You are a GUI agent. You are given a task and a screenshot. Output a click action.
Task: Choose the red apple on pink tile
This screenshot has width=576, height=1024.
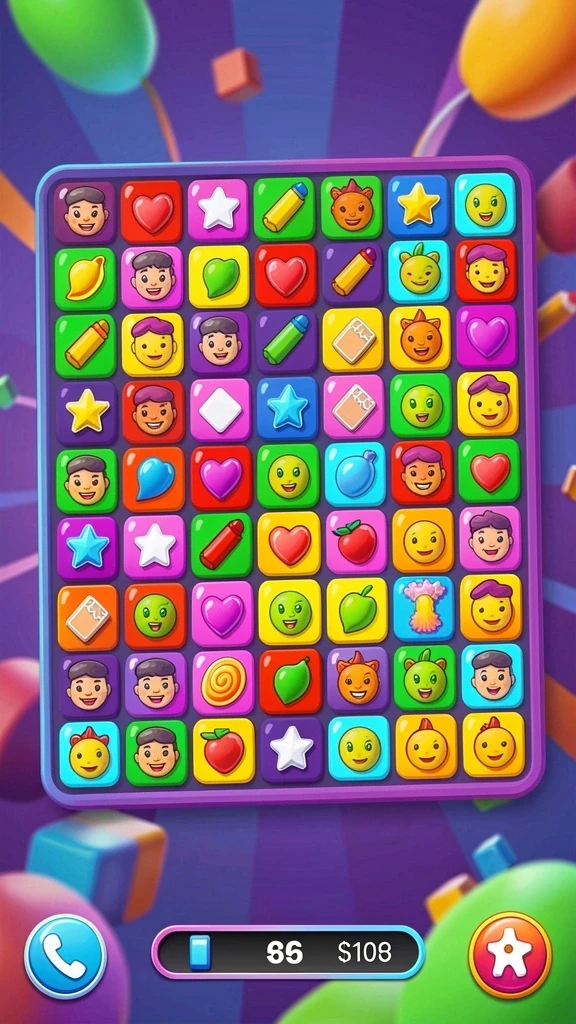(356, 542)
